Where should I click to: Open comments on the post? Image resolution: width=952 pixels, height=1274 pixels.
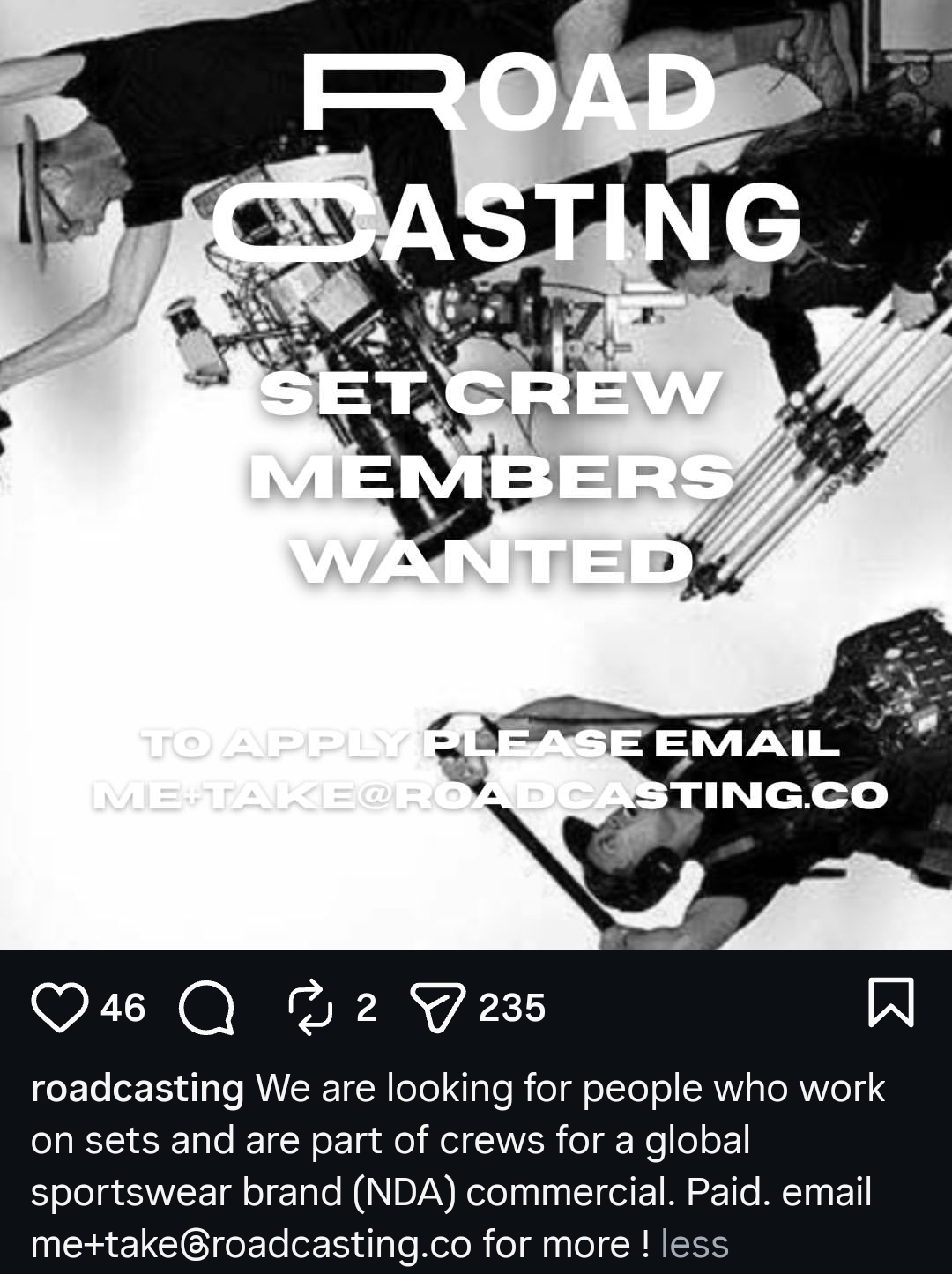coord(207,1008)
